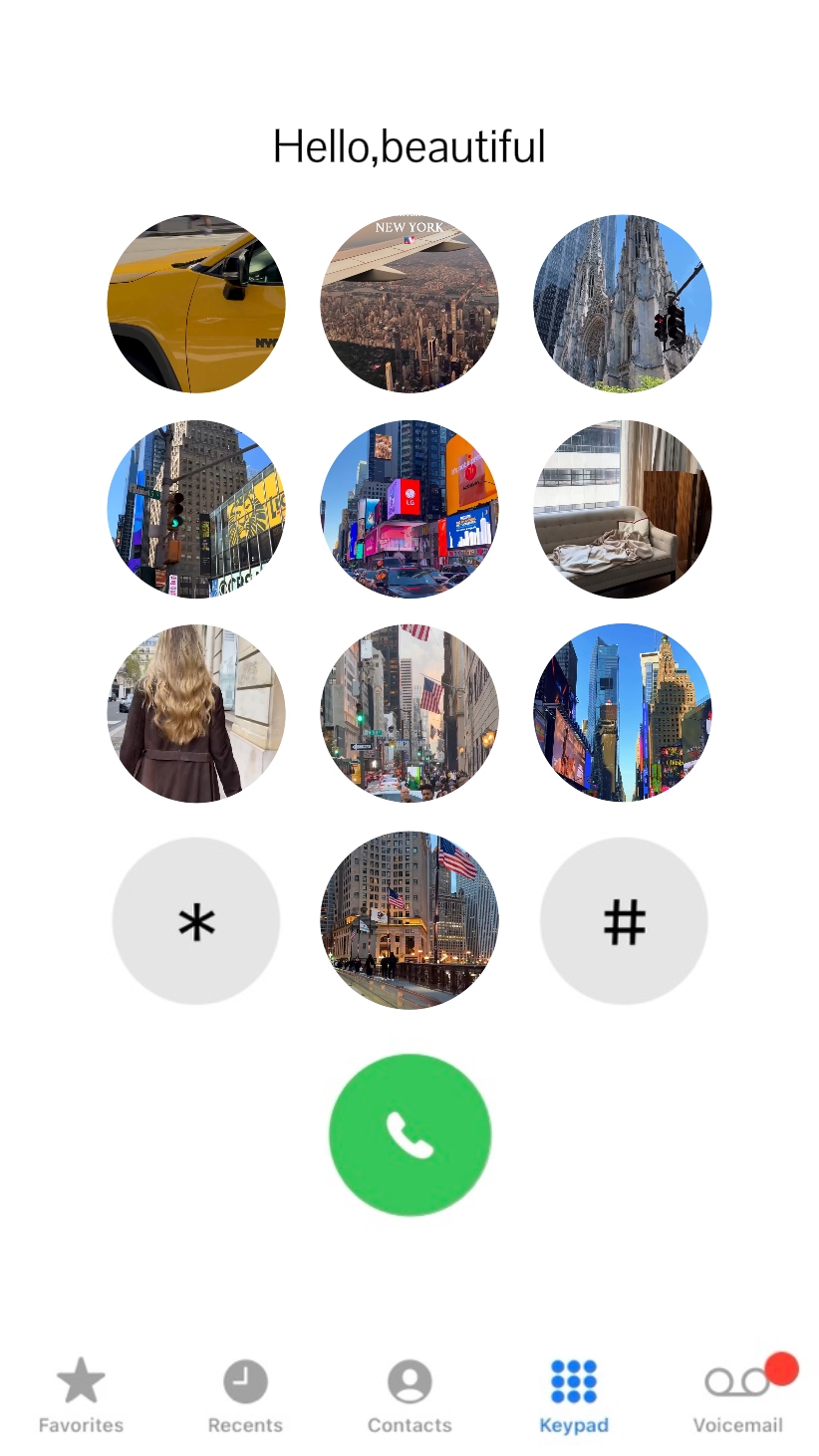Tap the hash key
Image resolution: width=819 pixels, height=1456 pixels.
624,921
